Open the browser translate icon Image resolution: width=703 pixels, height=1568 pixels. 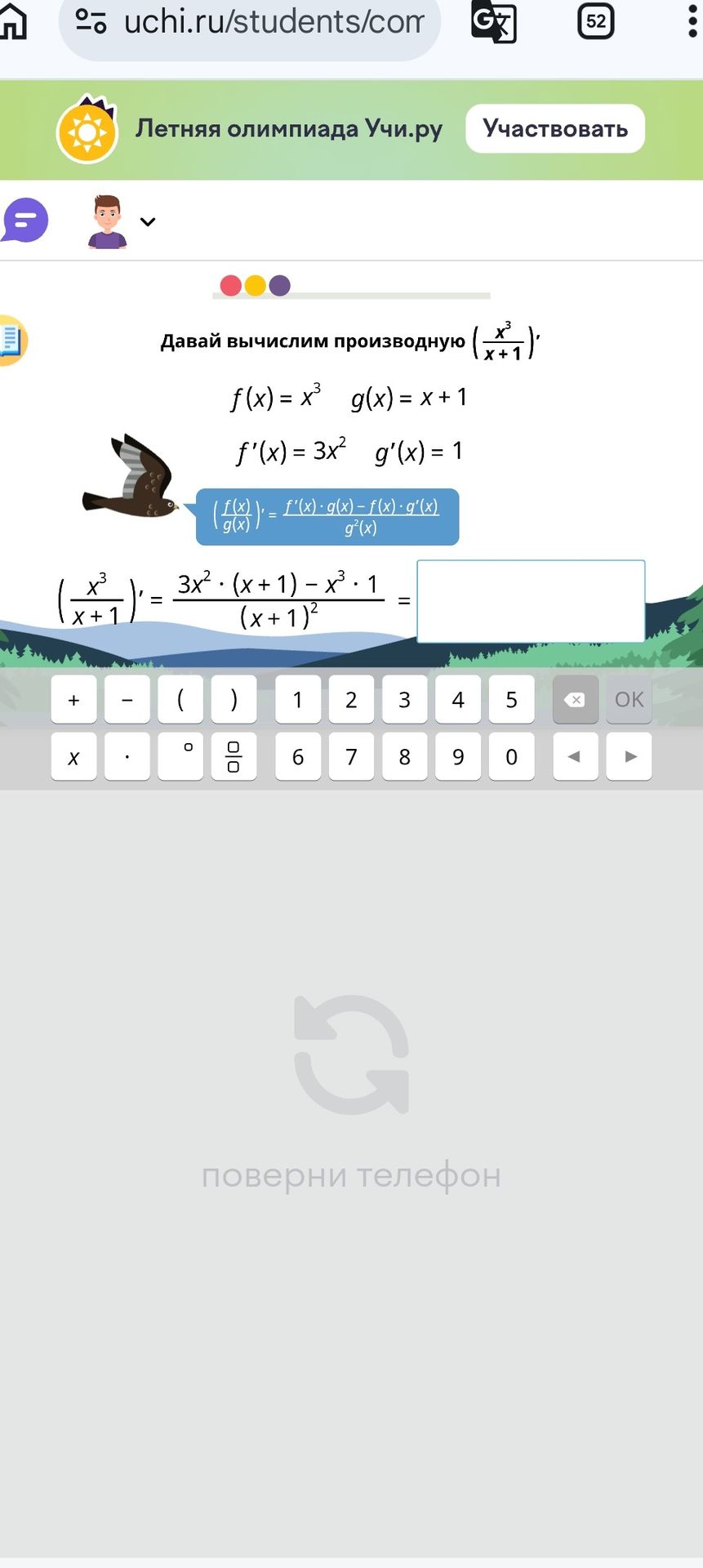[x=494, y=22]
